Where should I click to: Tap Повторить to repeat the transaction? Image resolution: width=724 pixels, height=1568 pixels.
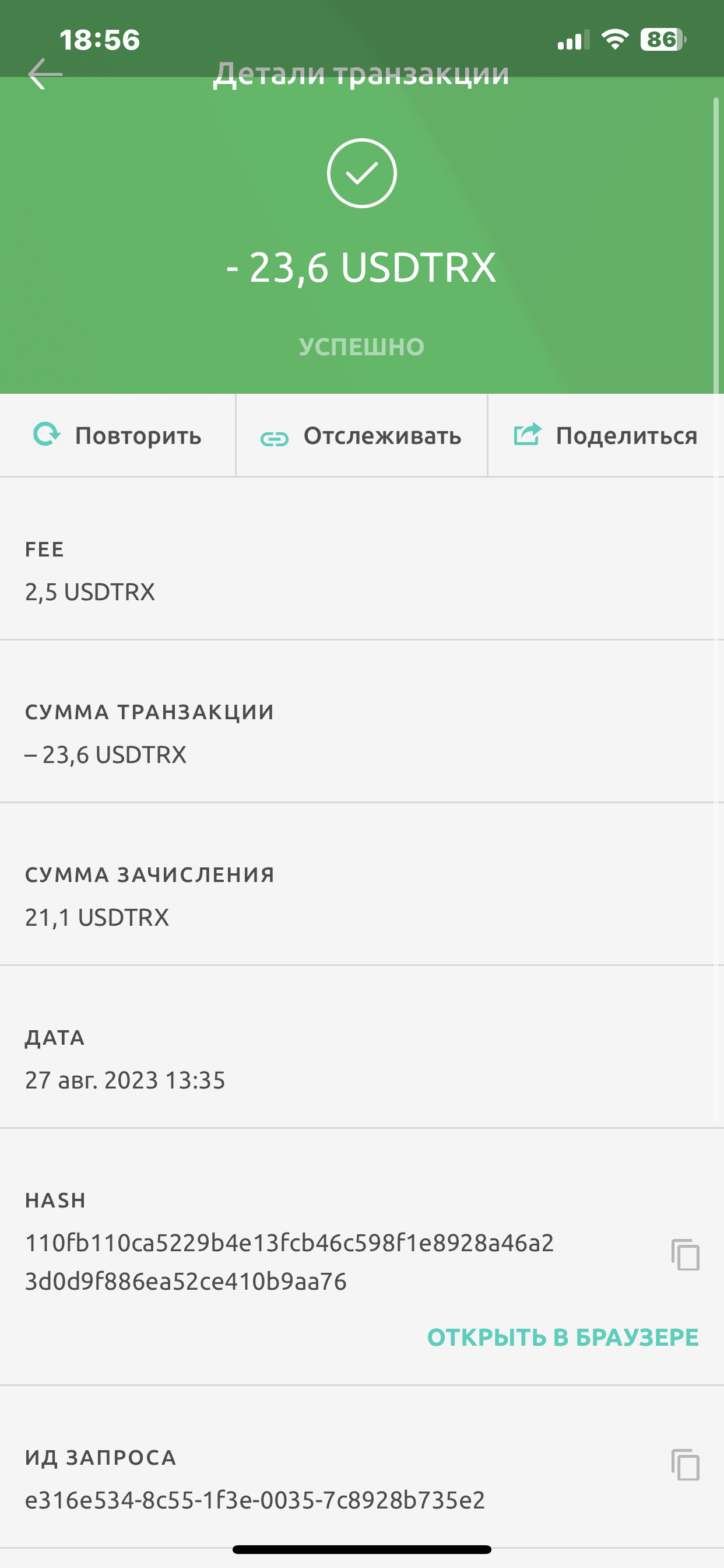coord(117,436)
